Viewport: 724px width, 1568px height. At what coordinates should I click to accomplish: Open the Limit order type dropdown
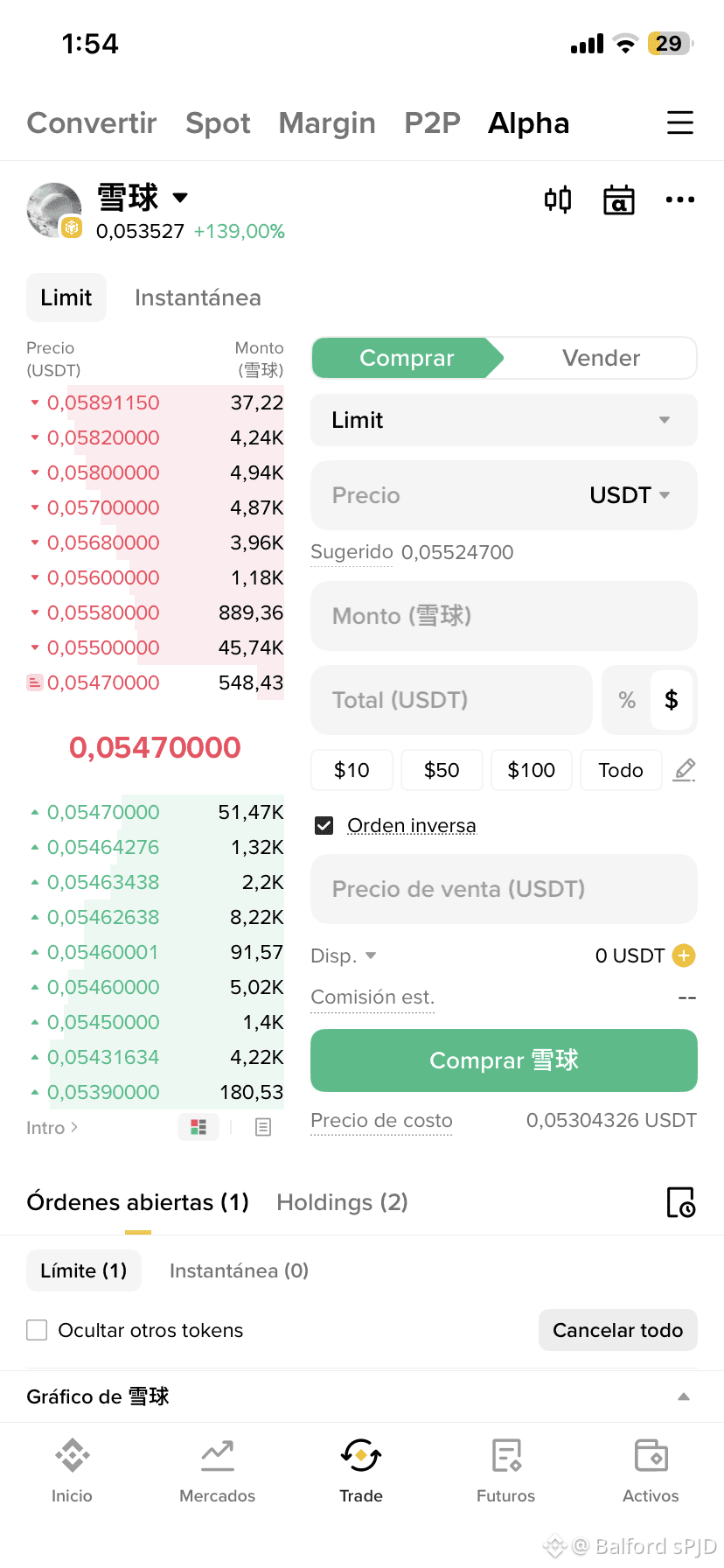click(504, 420)
